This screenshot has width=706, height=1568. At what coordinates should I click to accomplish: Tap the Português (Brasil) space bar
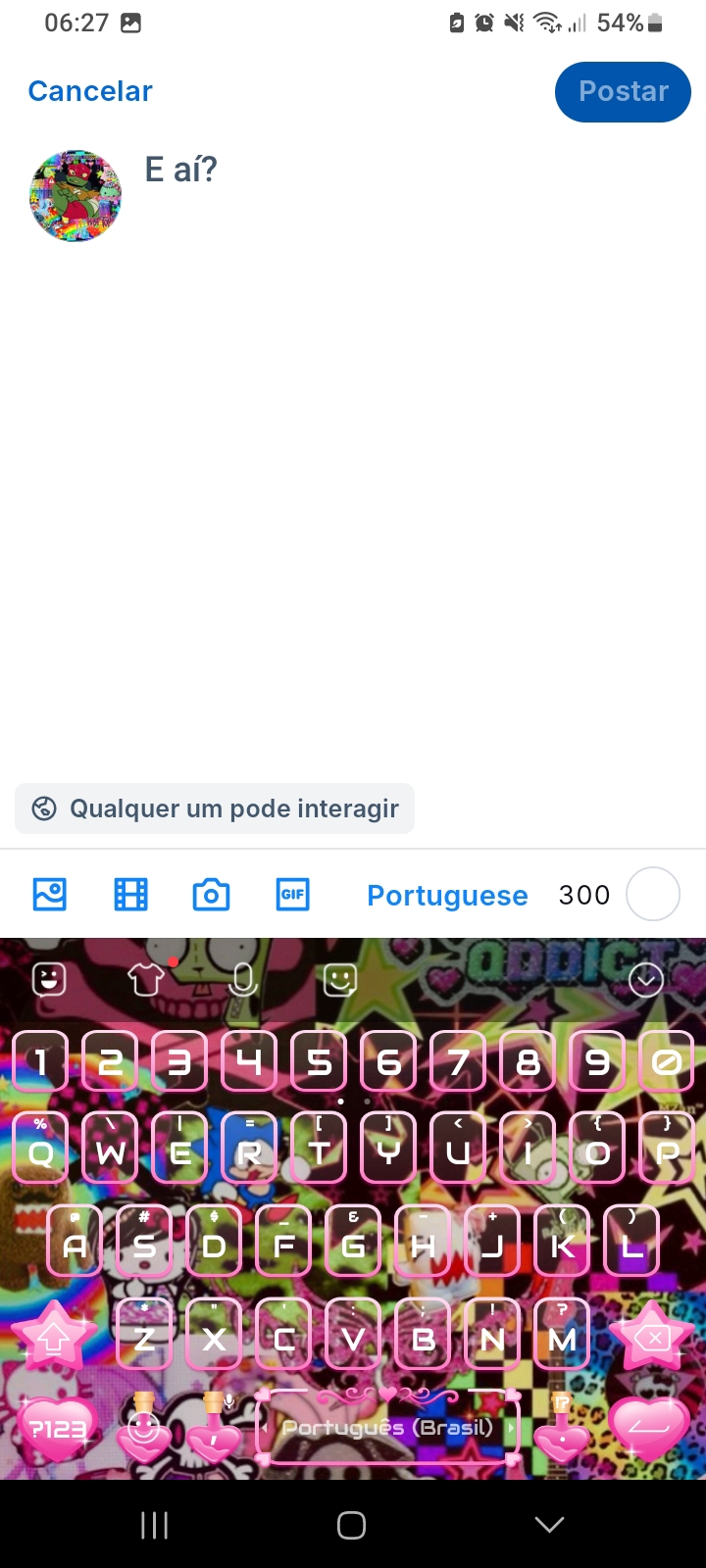(387, 1428)
